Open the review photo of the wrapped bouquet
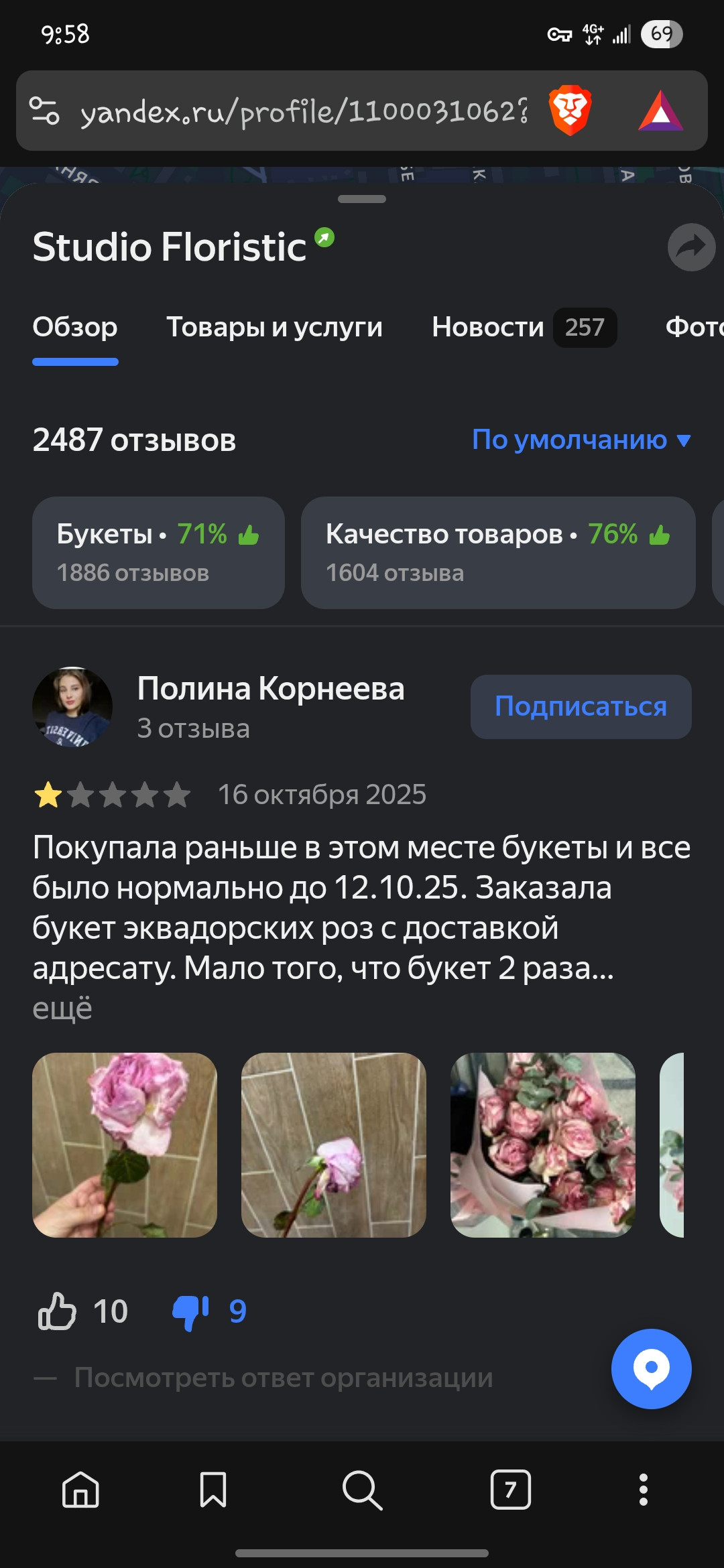724x1568 pixels. 542,1145
